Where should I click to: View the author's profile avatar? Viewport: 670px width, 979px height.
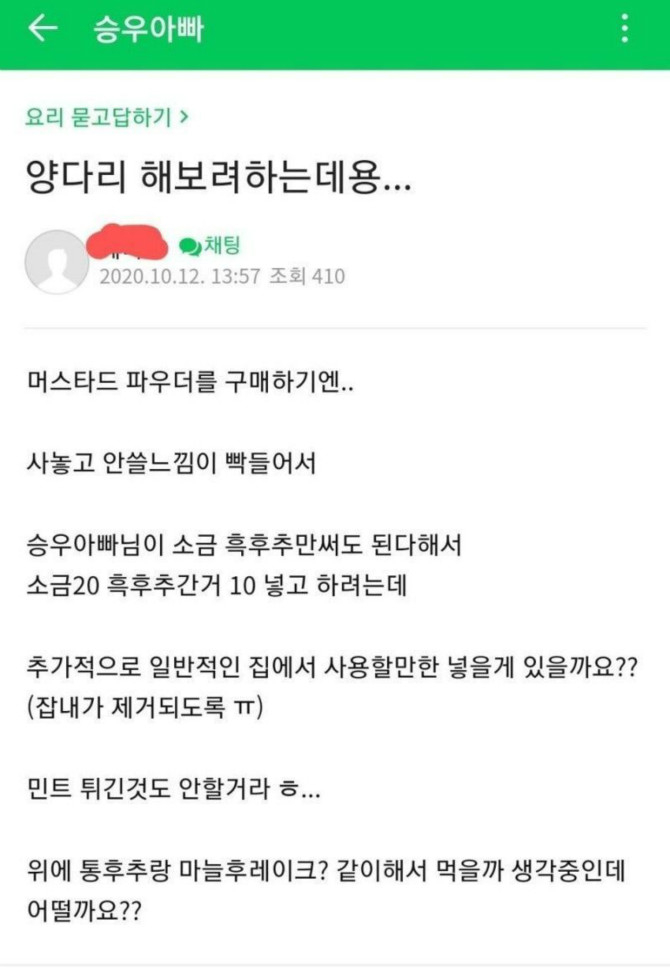(x=57, y=262)
